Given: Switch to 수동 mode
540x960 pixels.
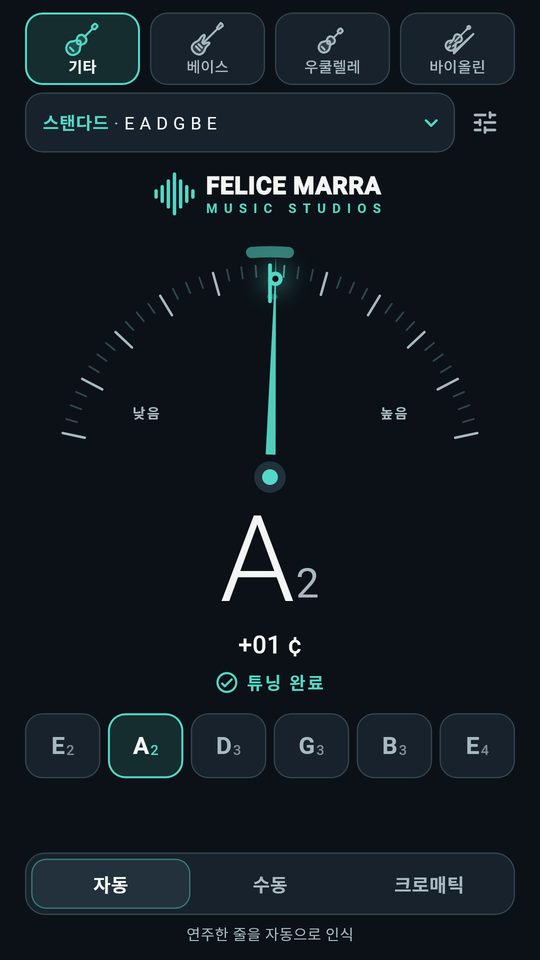Looking at the screenshot, I should [270, 883].
